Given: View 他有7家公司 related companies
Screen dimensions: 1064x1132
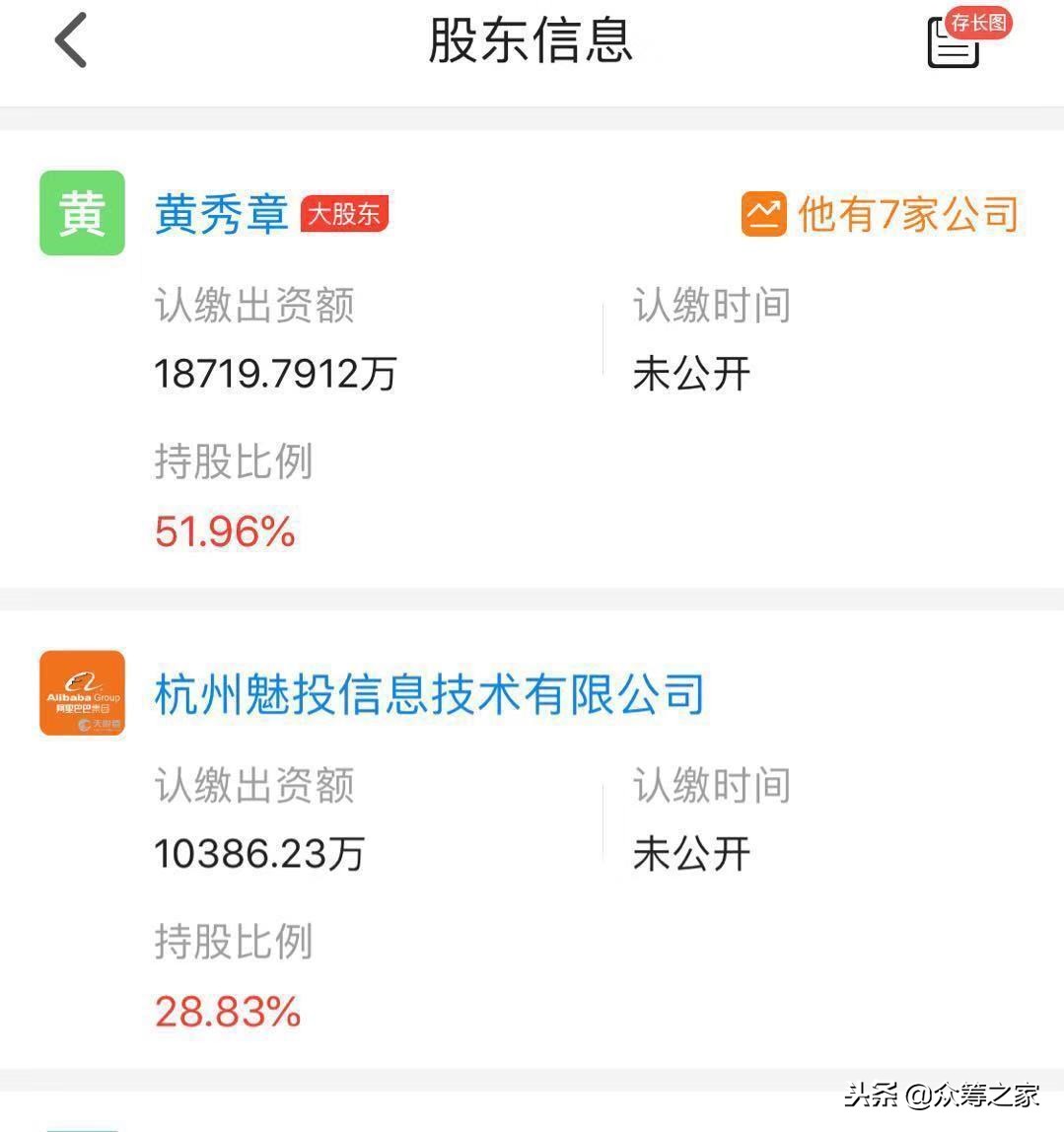Looking at the screenshot, I should (905, 214).
